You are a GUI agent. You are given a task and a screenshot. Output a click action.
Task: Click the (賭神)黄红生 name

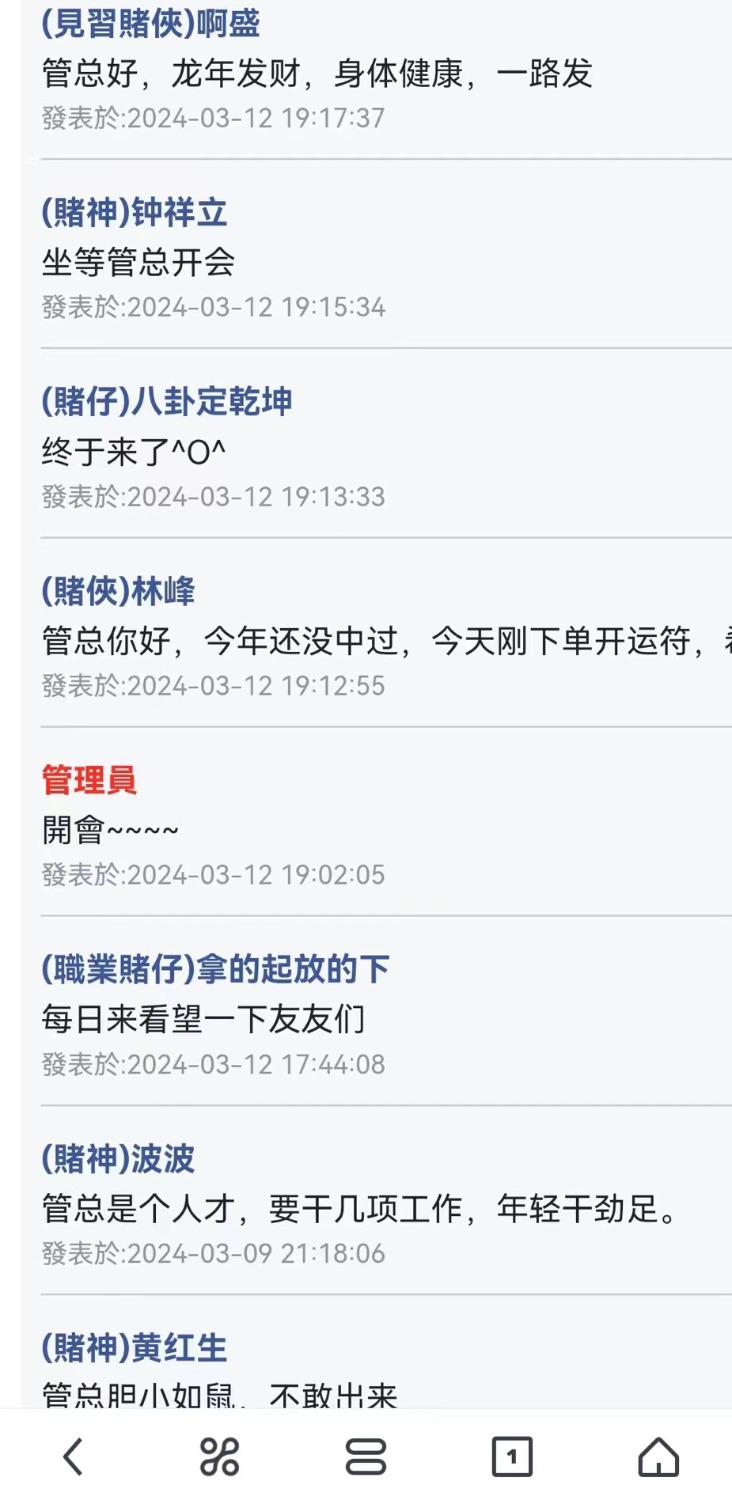[x=132, y=1347]
